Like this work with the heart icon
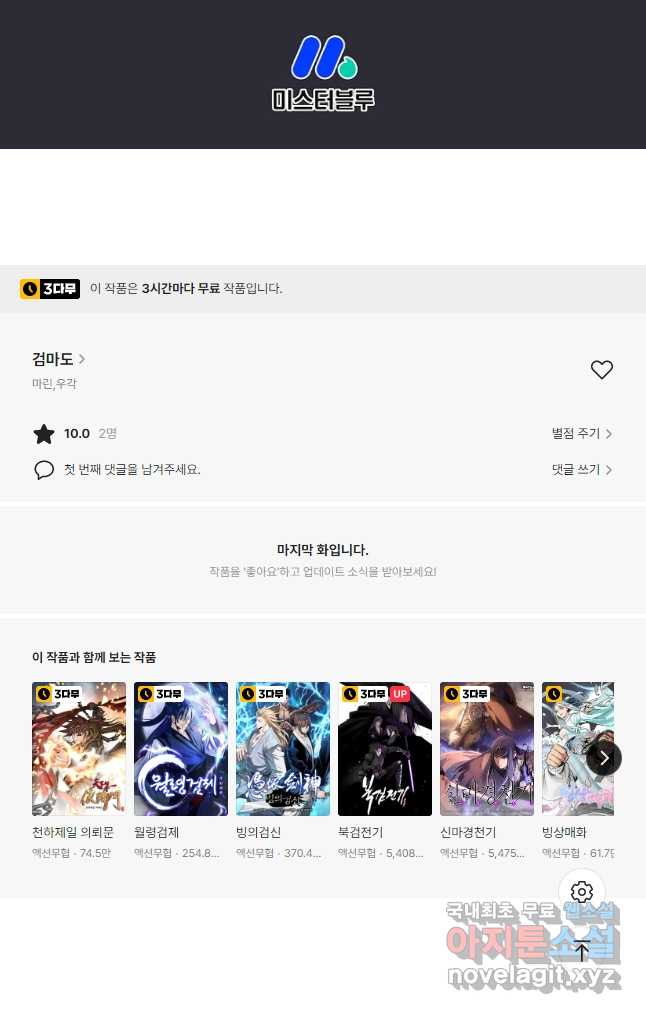This screenshot has height=1014, width=646. click(601, 370)
